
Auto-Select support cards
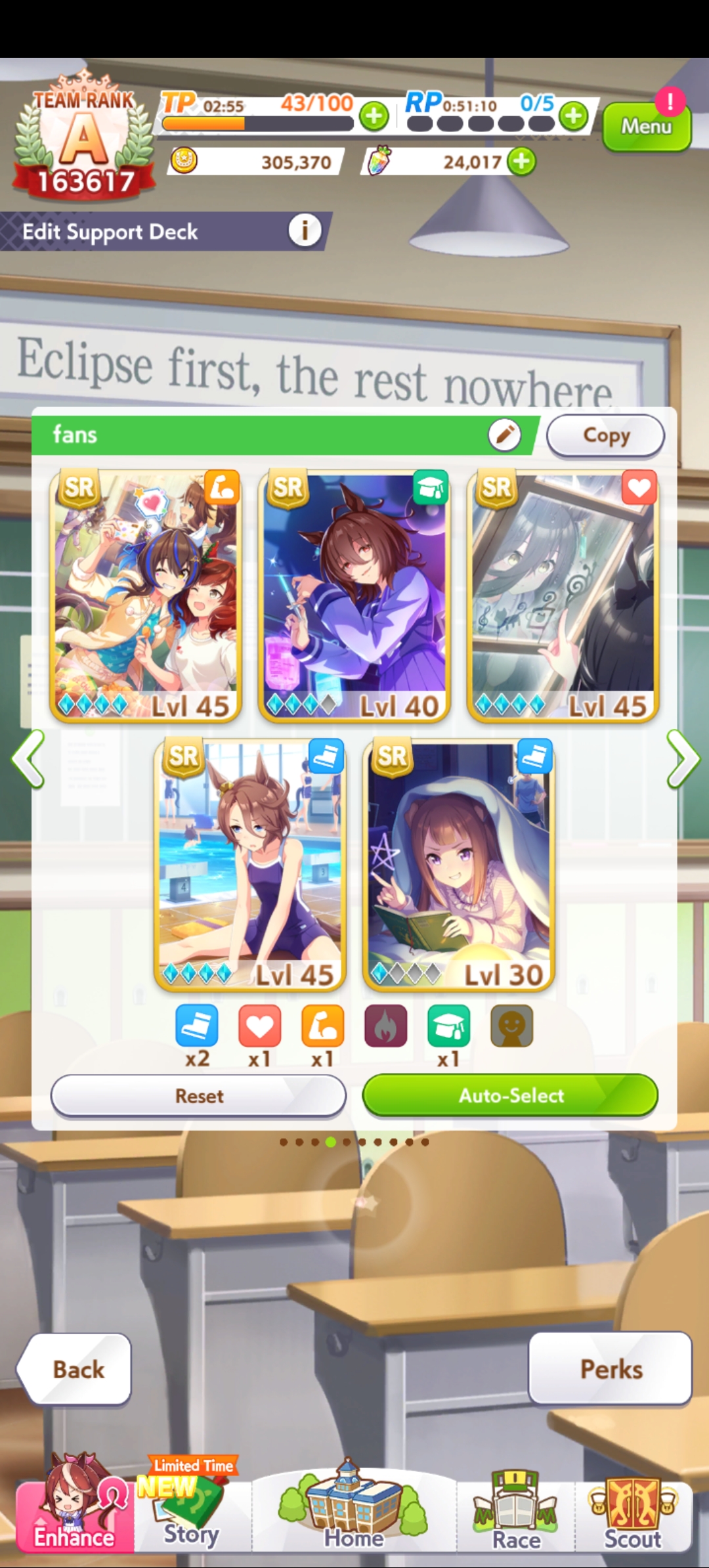click(510, 1095)
